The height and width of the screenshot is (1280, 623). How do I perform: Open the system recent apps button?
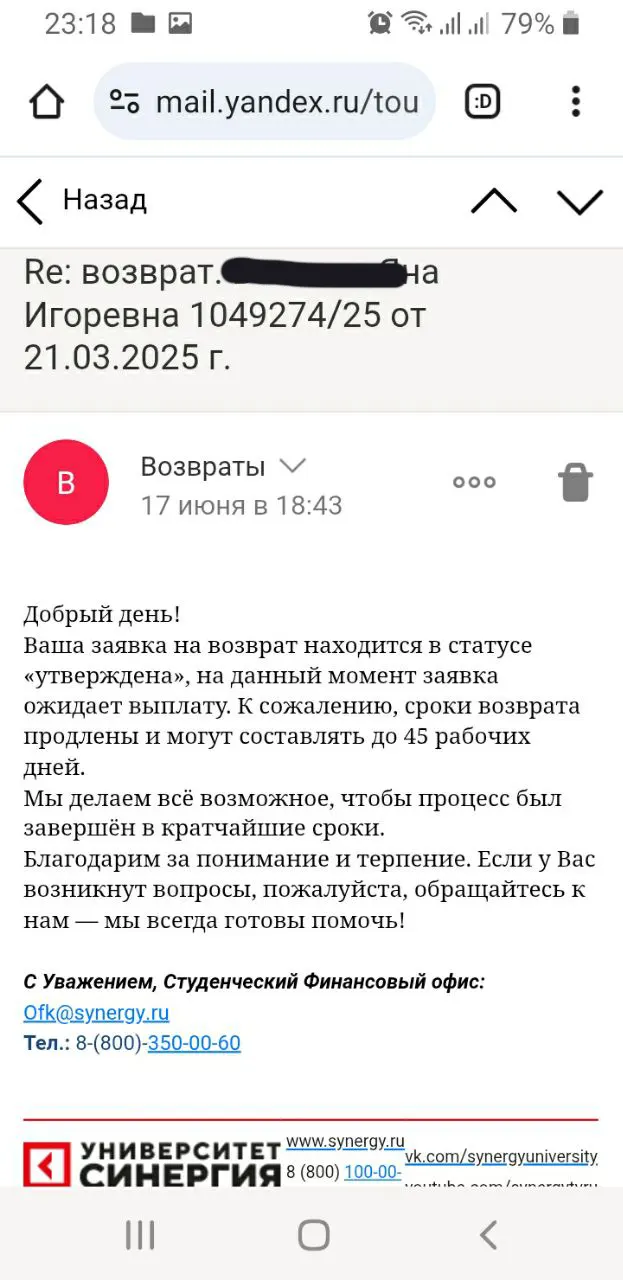point(140,1235)
